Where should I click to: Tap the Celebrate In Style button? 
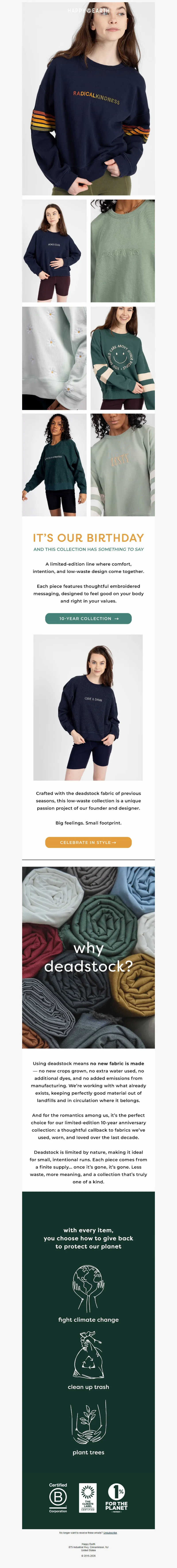(88, 842)
